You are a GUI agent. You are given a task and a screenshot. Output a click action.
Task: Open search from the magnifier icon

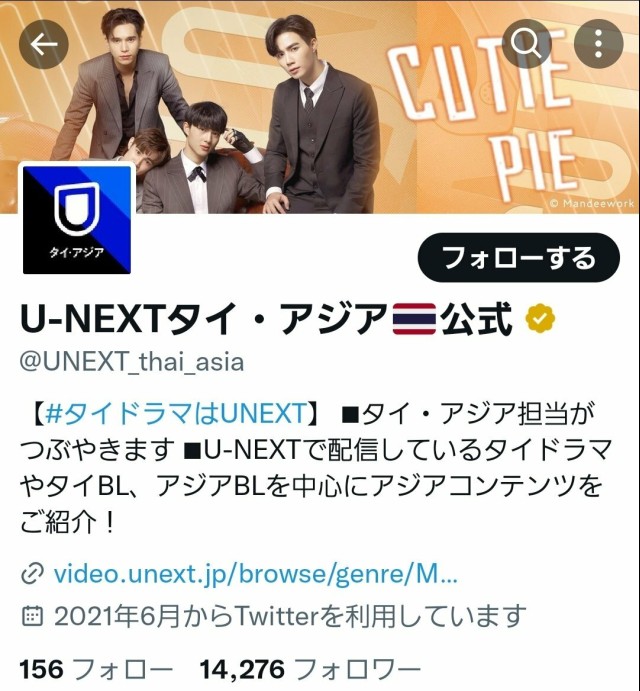click(x=525, y=43)
